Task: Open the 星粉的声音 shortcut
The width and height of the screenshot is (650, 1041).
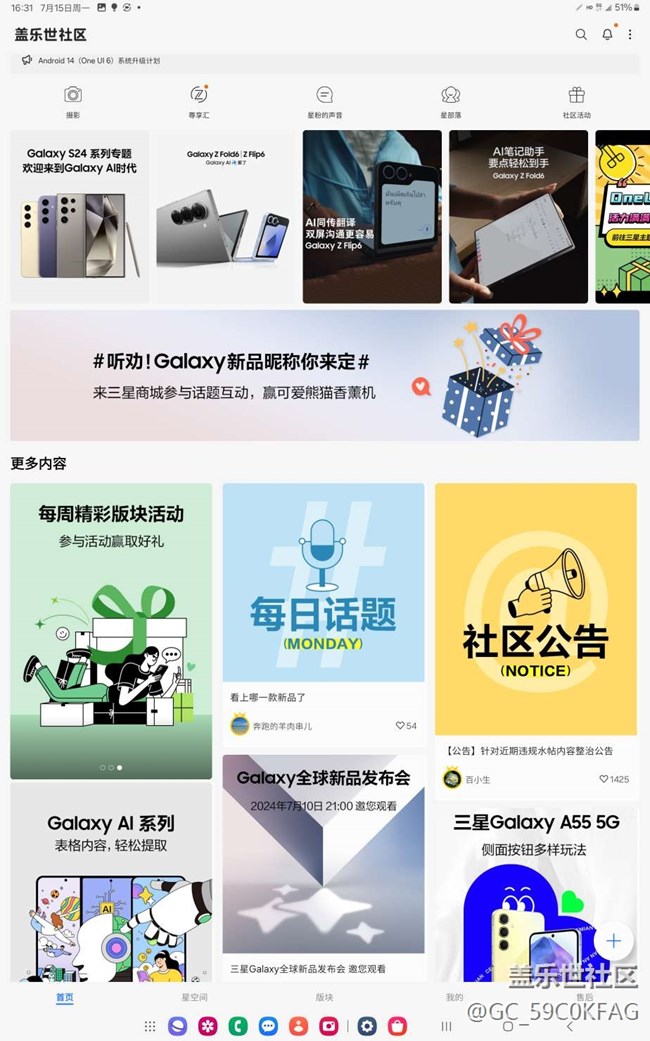Action: pyautogui.click(x=325, y=102)
